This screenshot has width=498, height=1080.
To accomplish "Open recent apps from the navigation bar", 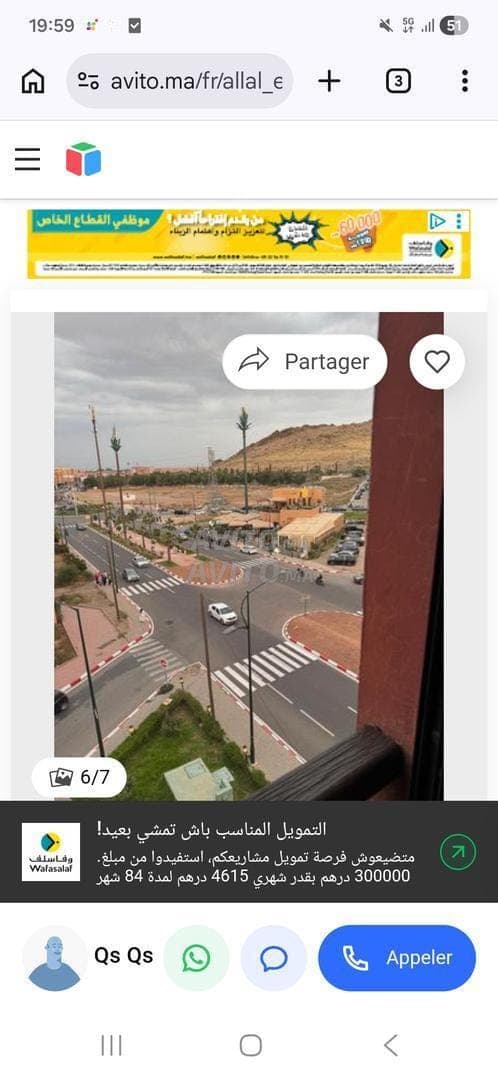I will point(111,1045).
